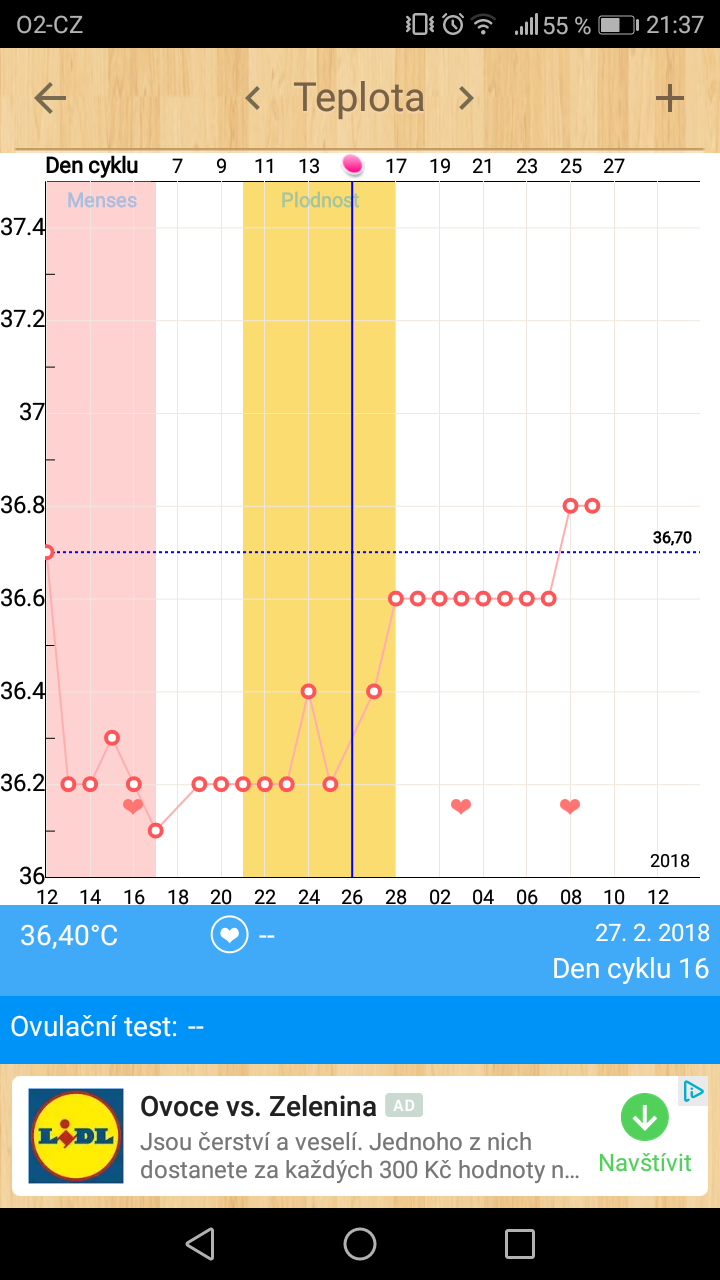Screen dimensions: 720x1280
Task: Switch to the previous chart with left chevron
Action: (x=253, y=98)
